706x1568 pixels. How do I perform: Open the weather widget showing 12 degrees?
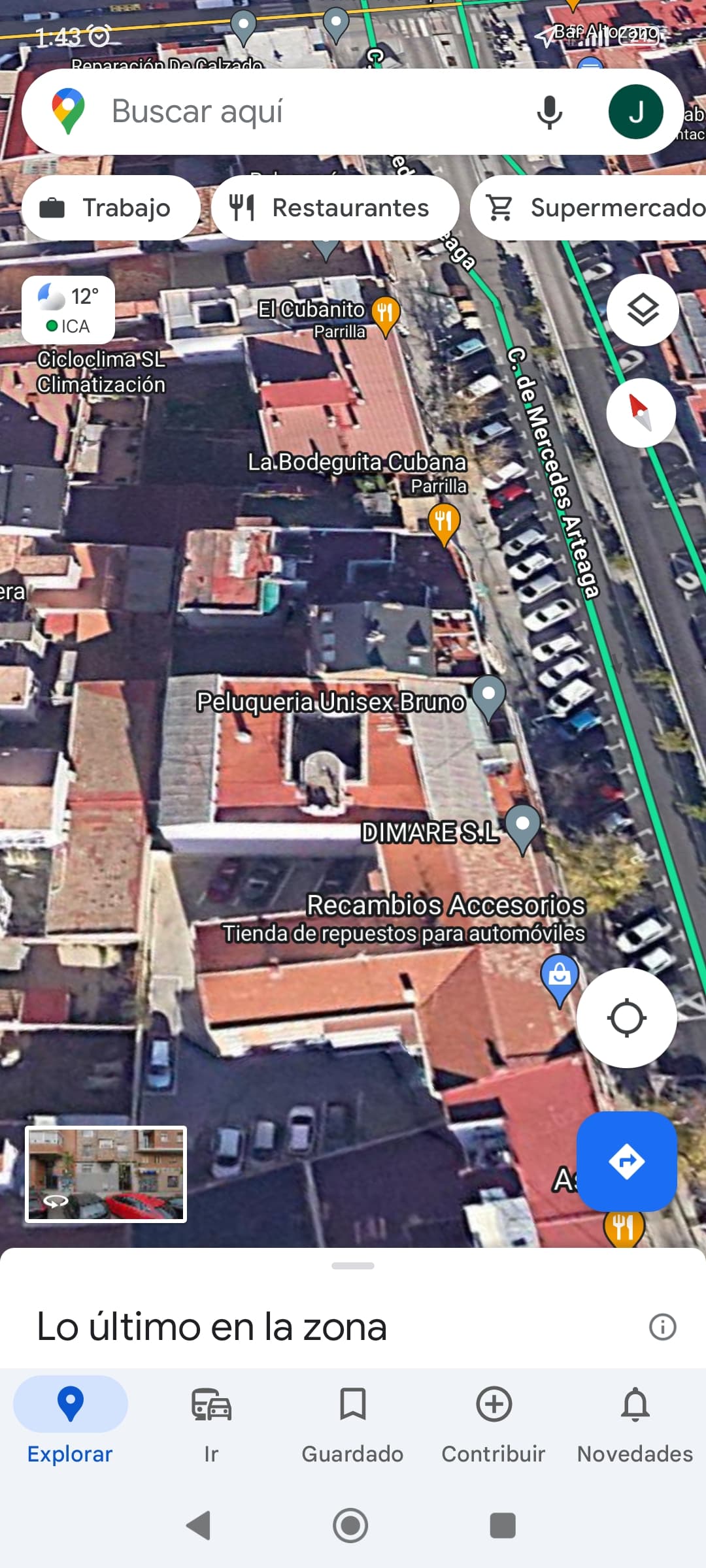point(67,310)
